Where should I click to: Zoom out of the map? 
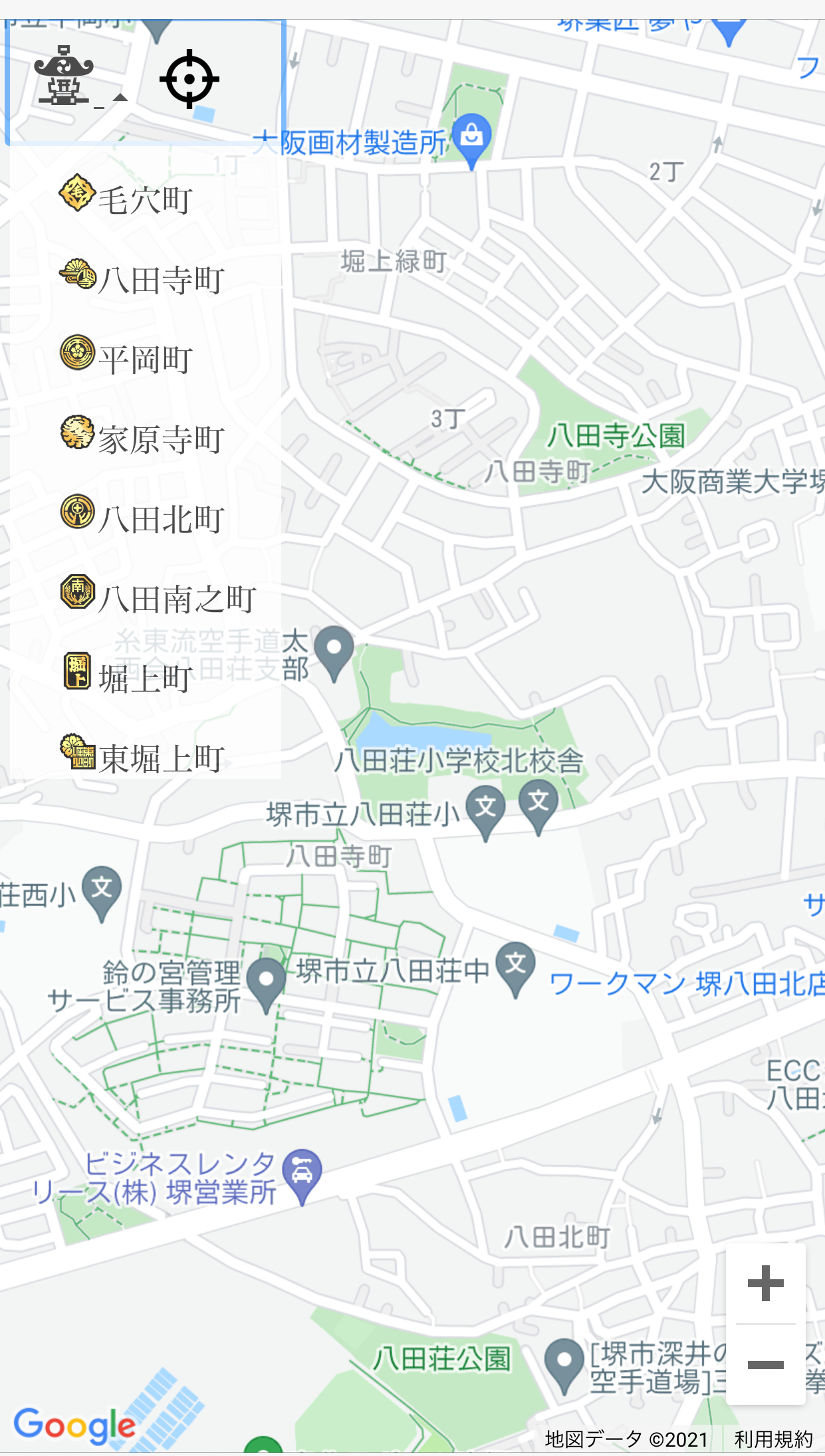point(765,1365)
